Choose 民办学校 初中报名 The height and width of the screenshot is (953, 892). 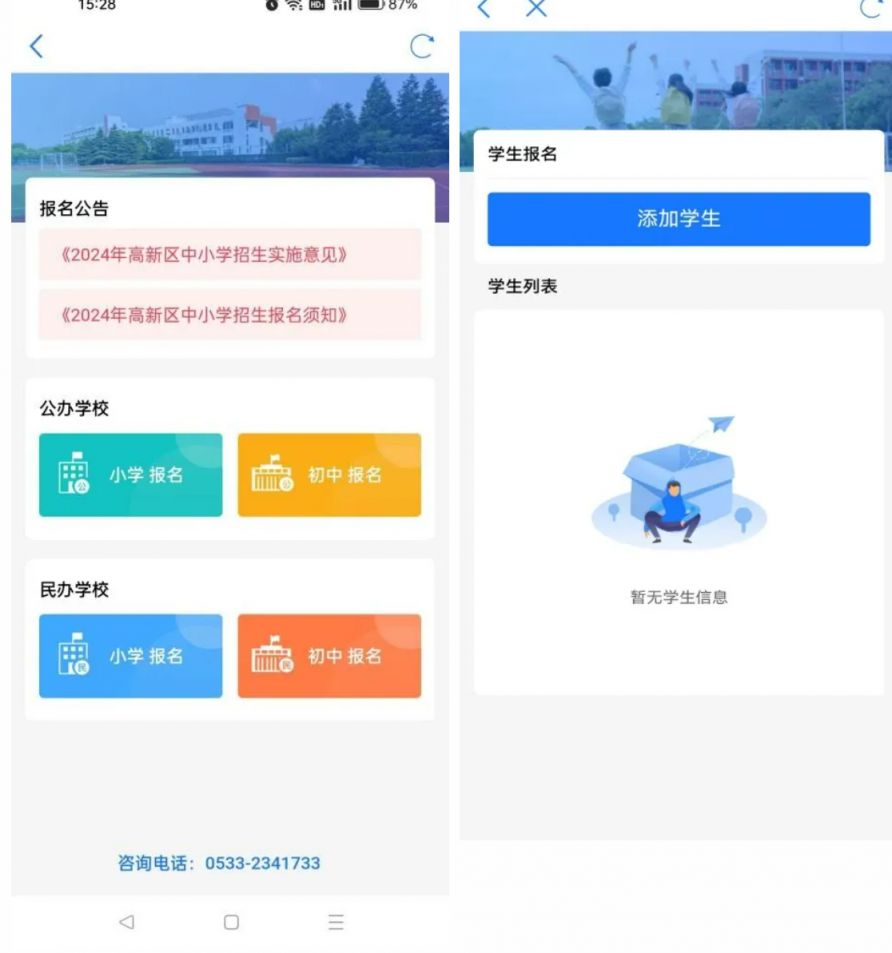coord(329,656)
